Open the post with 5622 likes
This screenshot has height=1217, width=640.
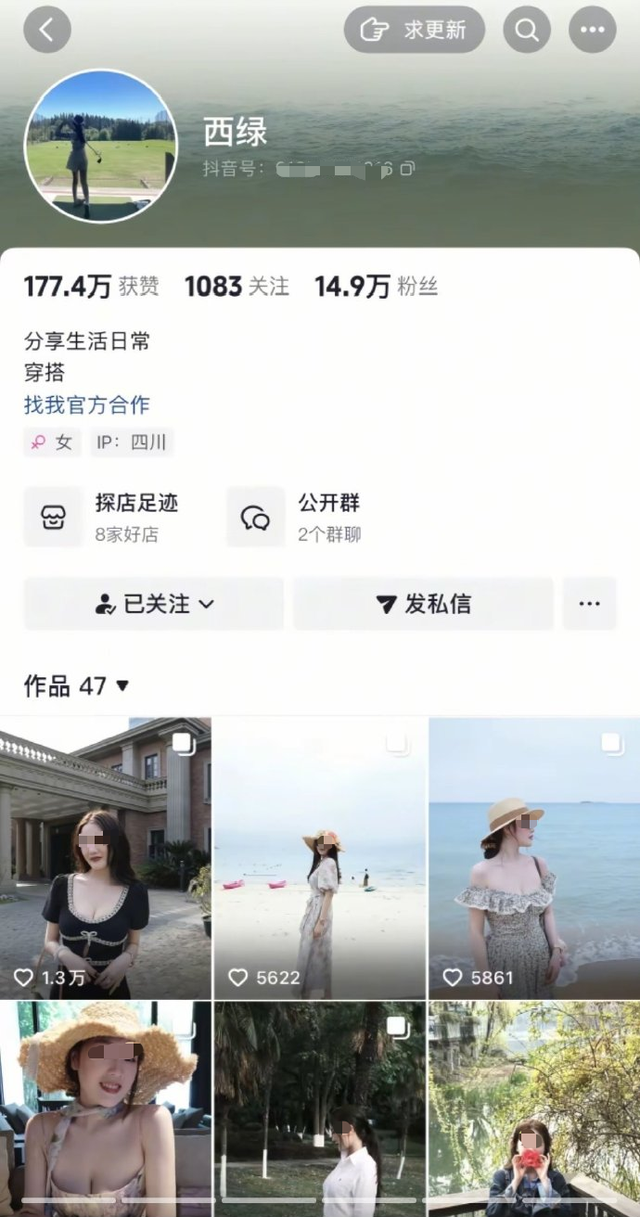(320, 858)
